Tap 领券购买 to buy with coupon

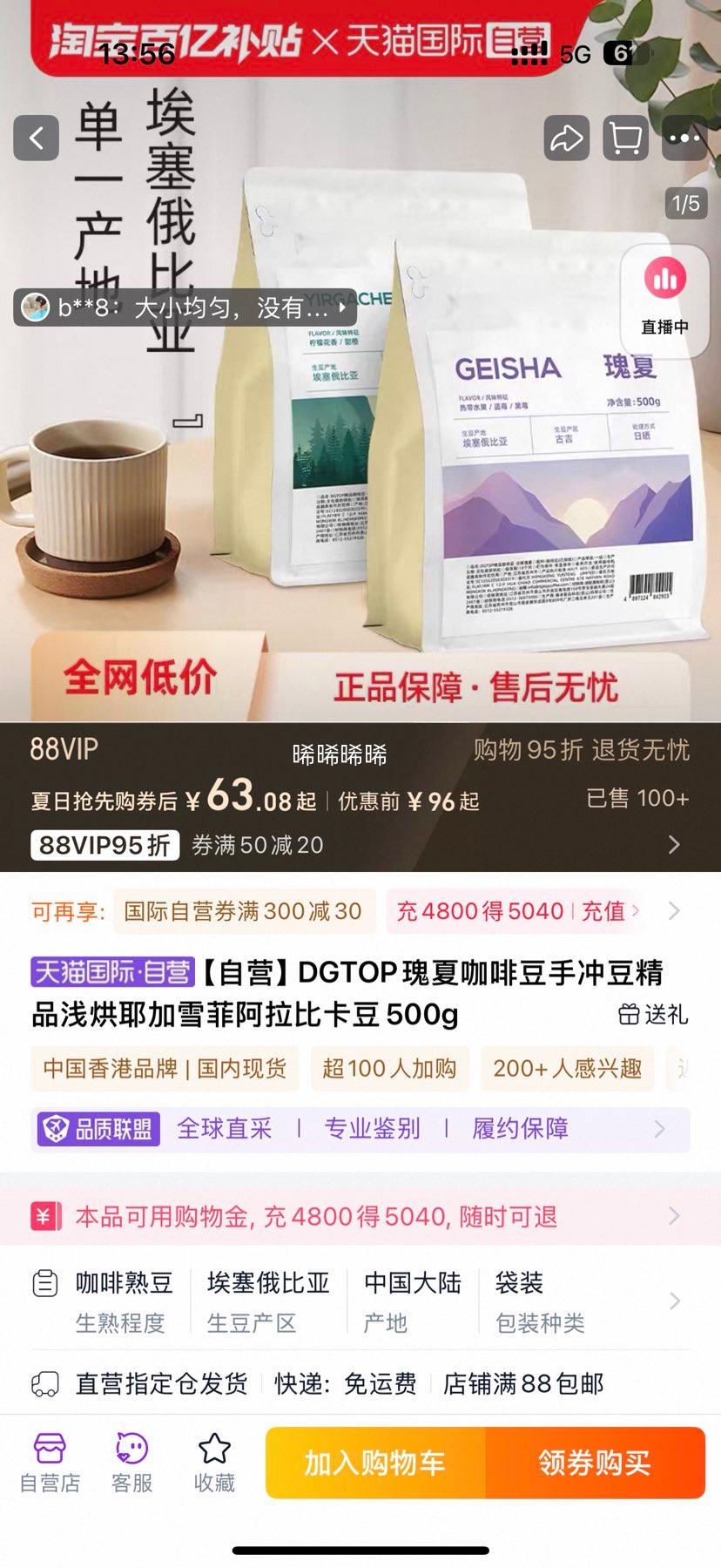pos(595,1463)
